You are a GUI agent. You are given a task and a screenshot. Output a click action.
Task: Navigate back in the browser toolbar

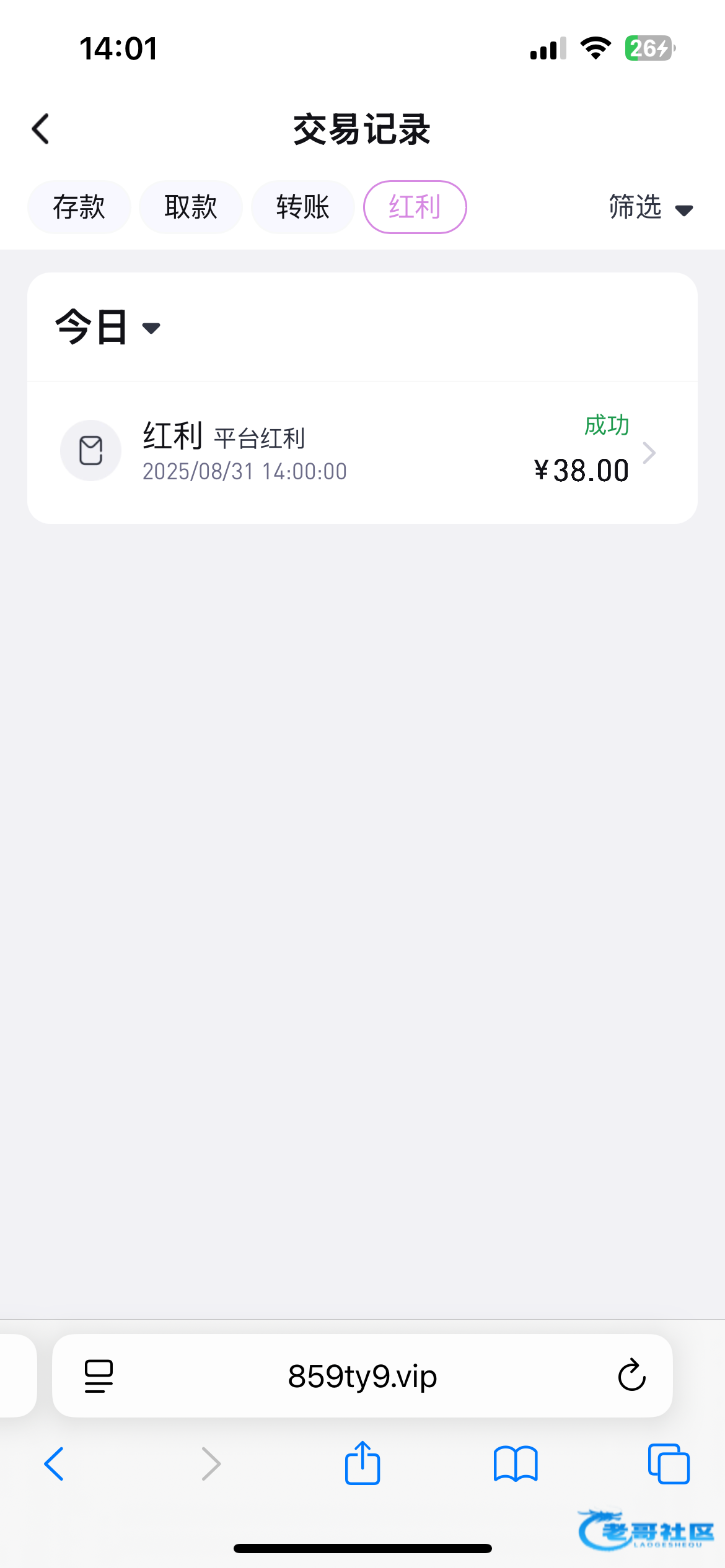(55, 1464)
